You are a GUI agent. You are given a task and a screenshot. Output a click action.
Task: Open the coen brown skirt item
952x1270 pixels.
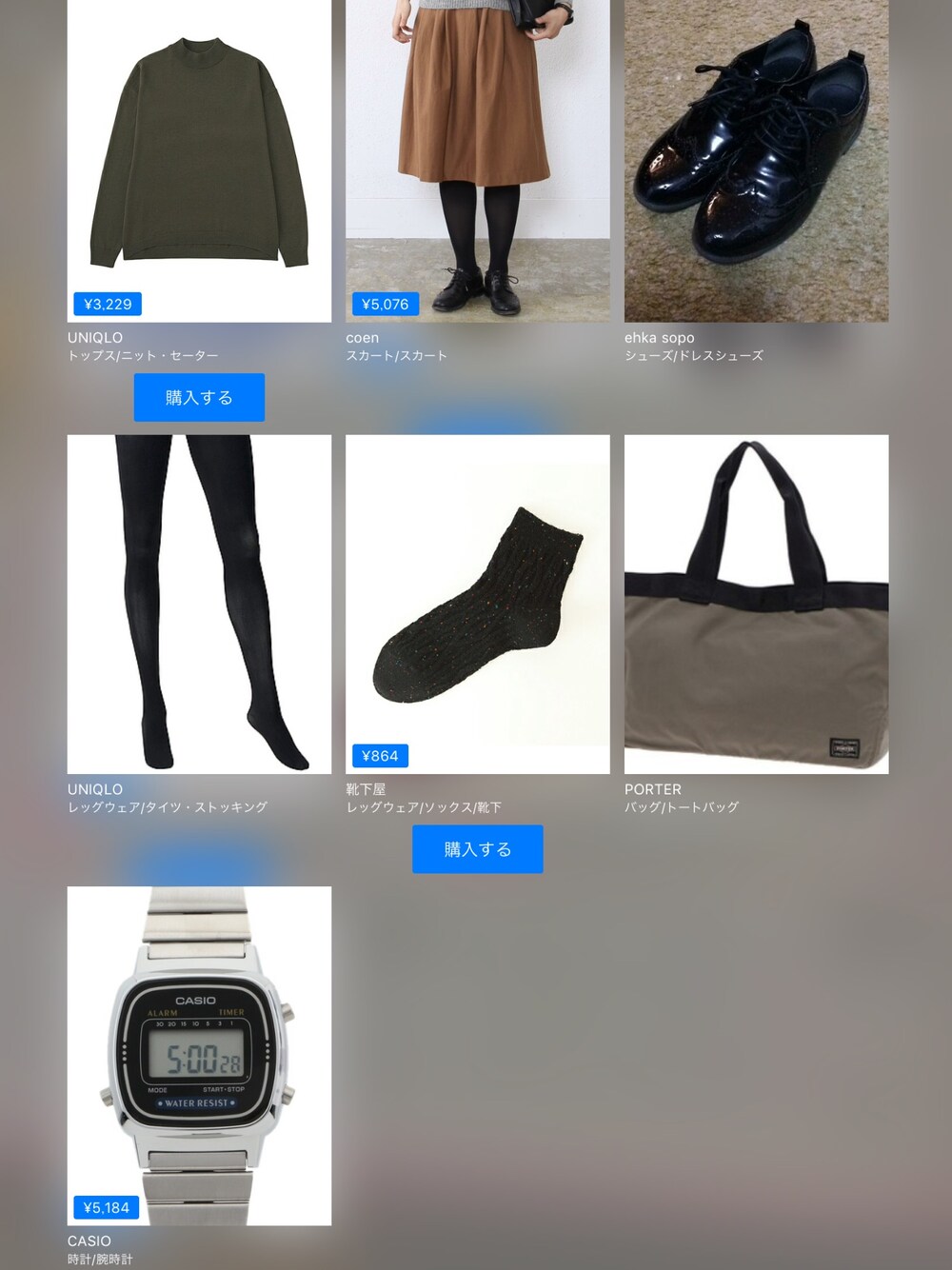tap(477, 162)
